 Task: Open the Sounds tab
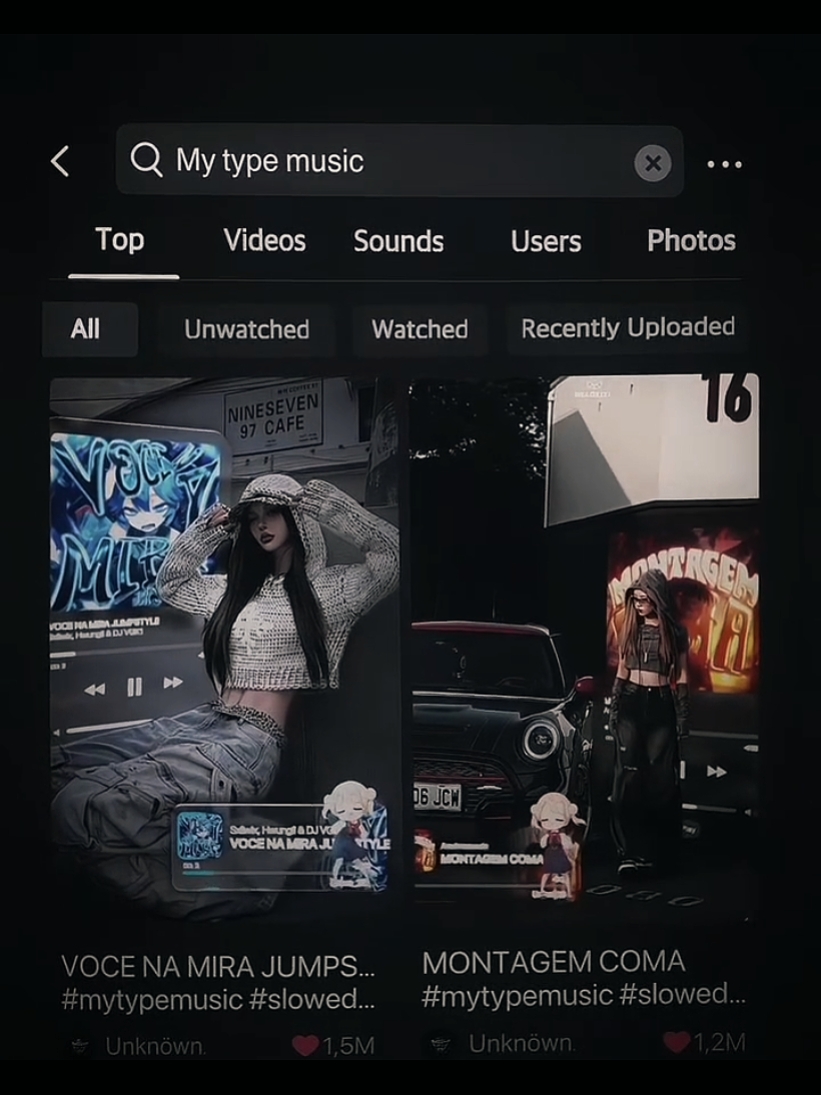tap(397, 241)
